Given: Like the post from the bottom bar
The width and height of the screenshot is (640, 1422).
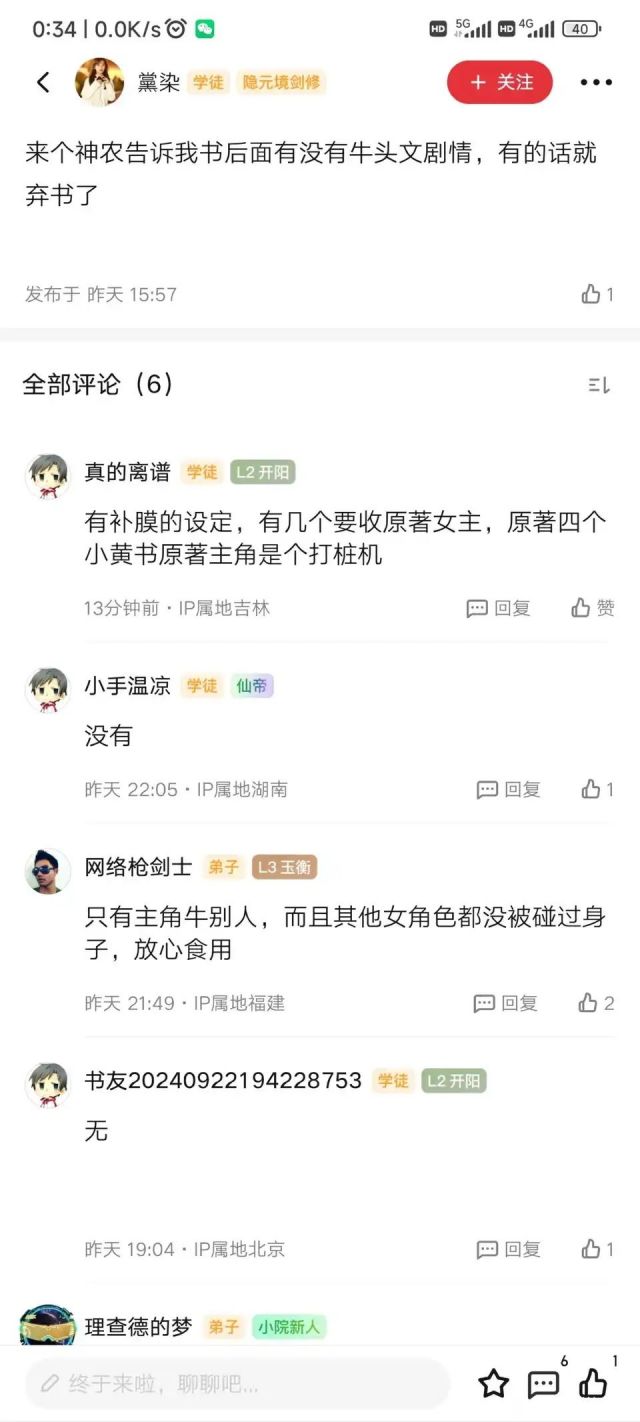Looking at the screenshot, I should click(594, 1384).
